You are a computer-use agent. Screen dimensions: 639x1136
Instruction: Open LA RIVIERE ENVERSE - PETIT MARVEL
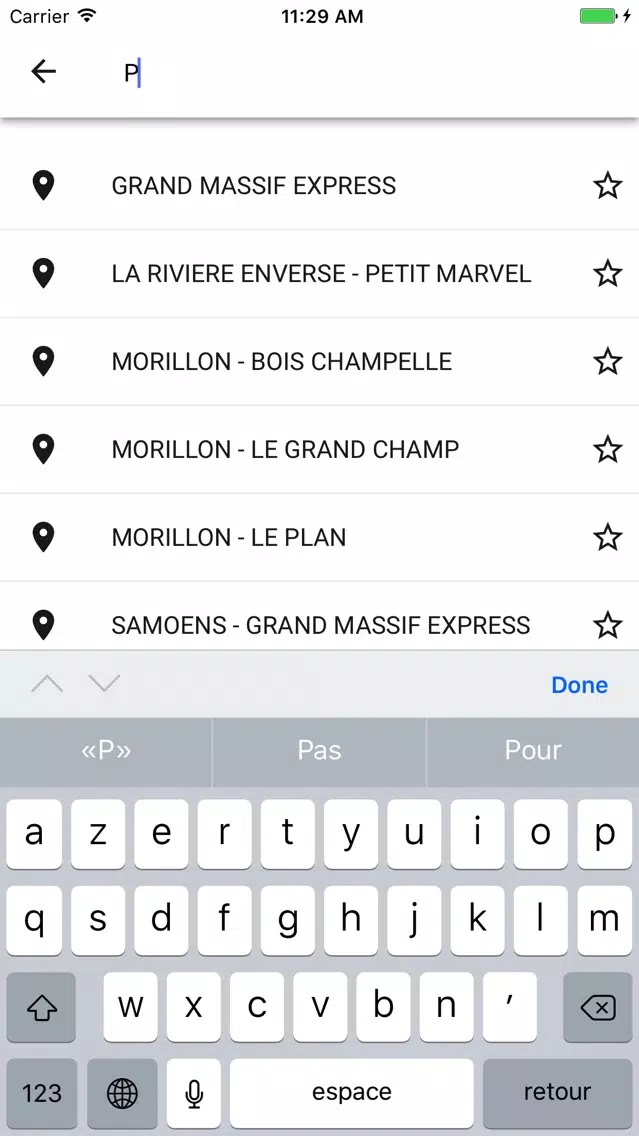(x=320, y=274)
